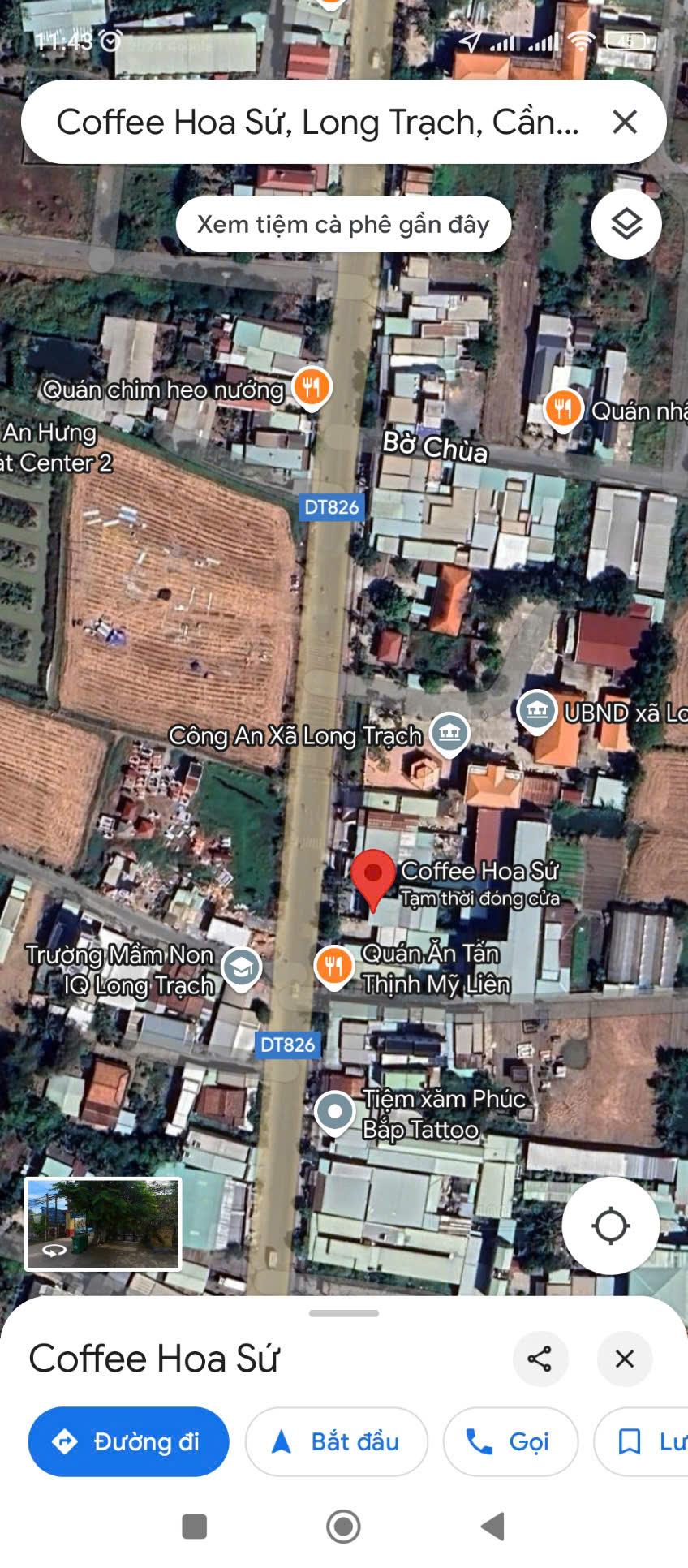Center map on my current location
This screenshot has width=688, height=1568.
tap(611, 1226)
